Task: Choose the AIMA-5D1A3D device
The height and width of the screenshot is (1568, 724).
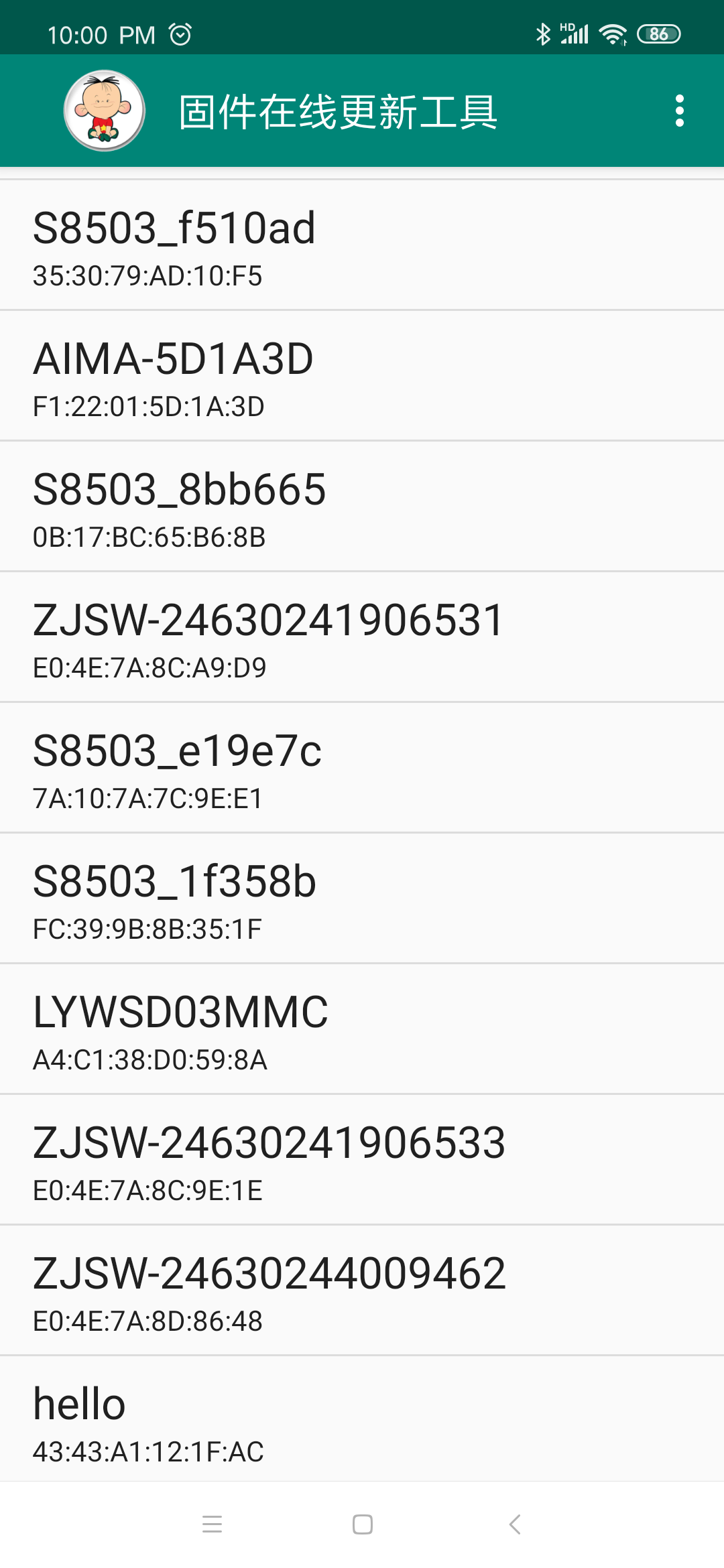Action: (x=362, y=377)
